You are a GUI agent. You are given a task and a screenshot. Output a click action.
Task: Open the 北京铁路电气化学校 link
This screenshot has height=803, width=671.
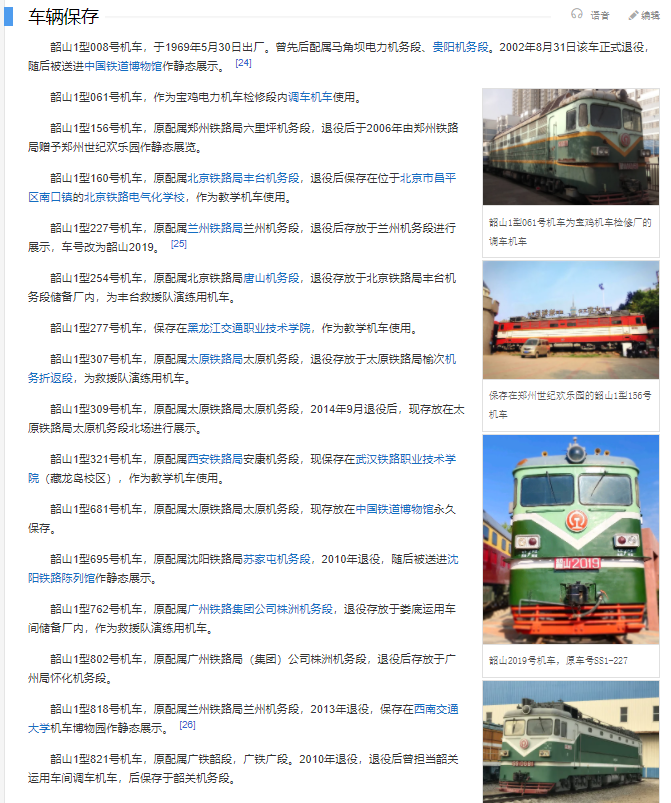pyautogui.click(x=135, y=196)
